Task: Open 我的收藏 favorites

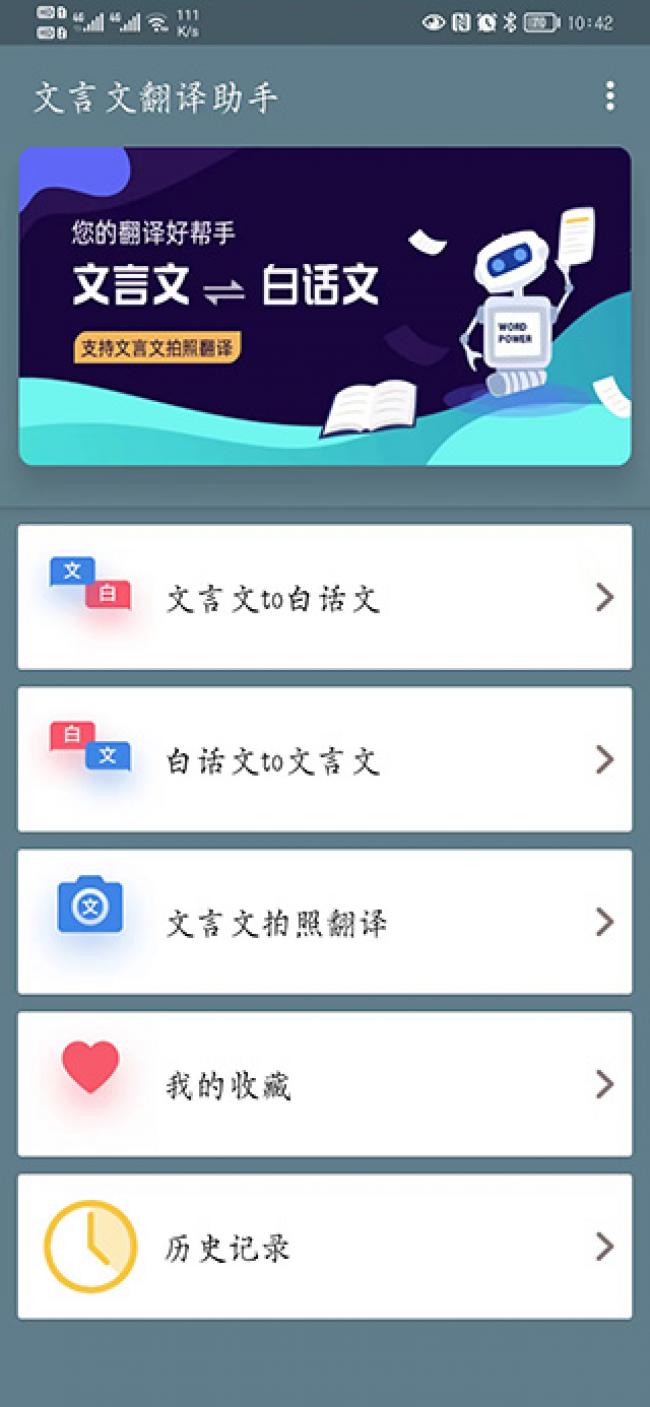Action: point(324,1084)
